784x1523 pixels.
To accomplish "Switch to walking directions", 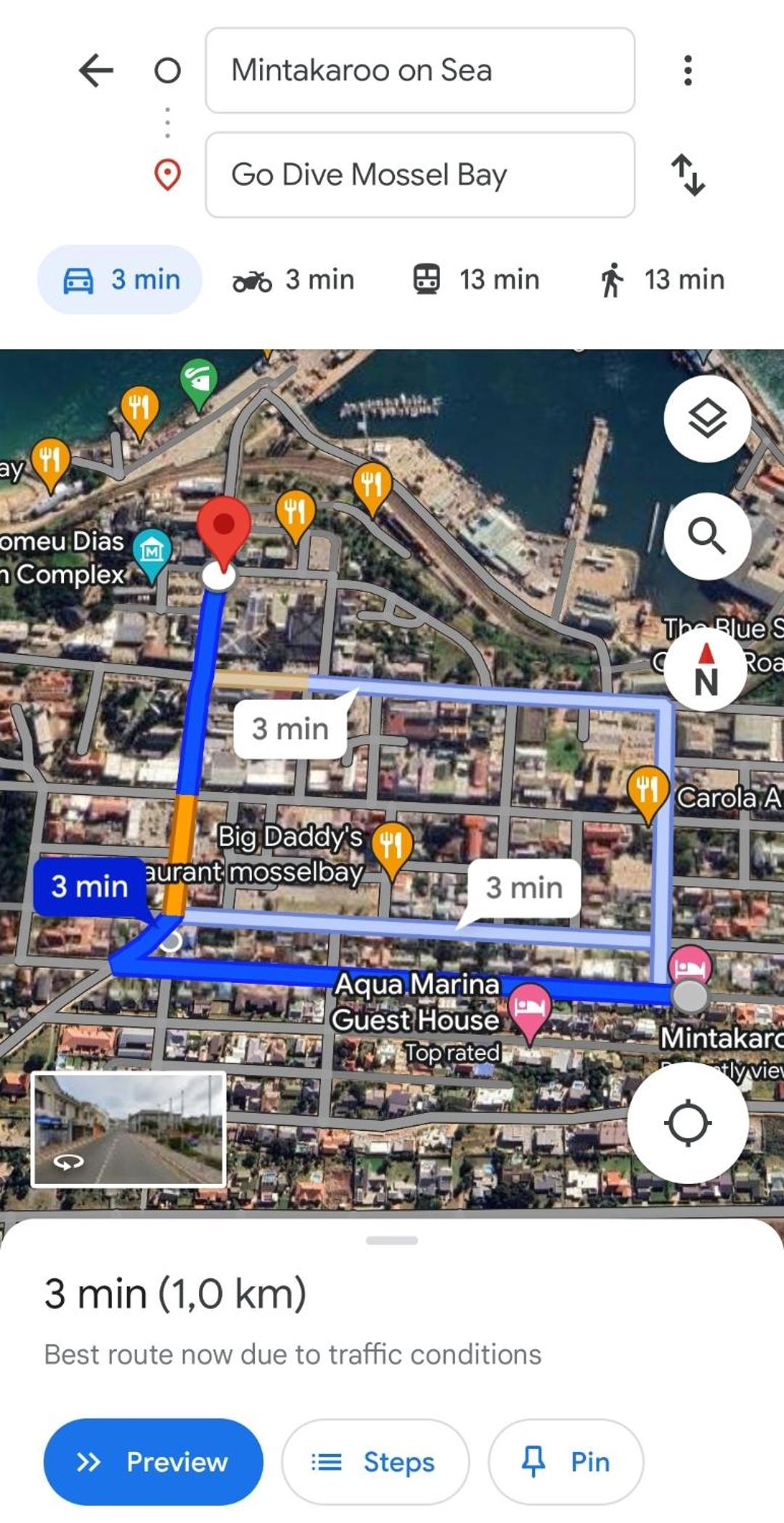I will pos(661,279).
